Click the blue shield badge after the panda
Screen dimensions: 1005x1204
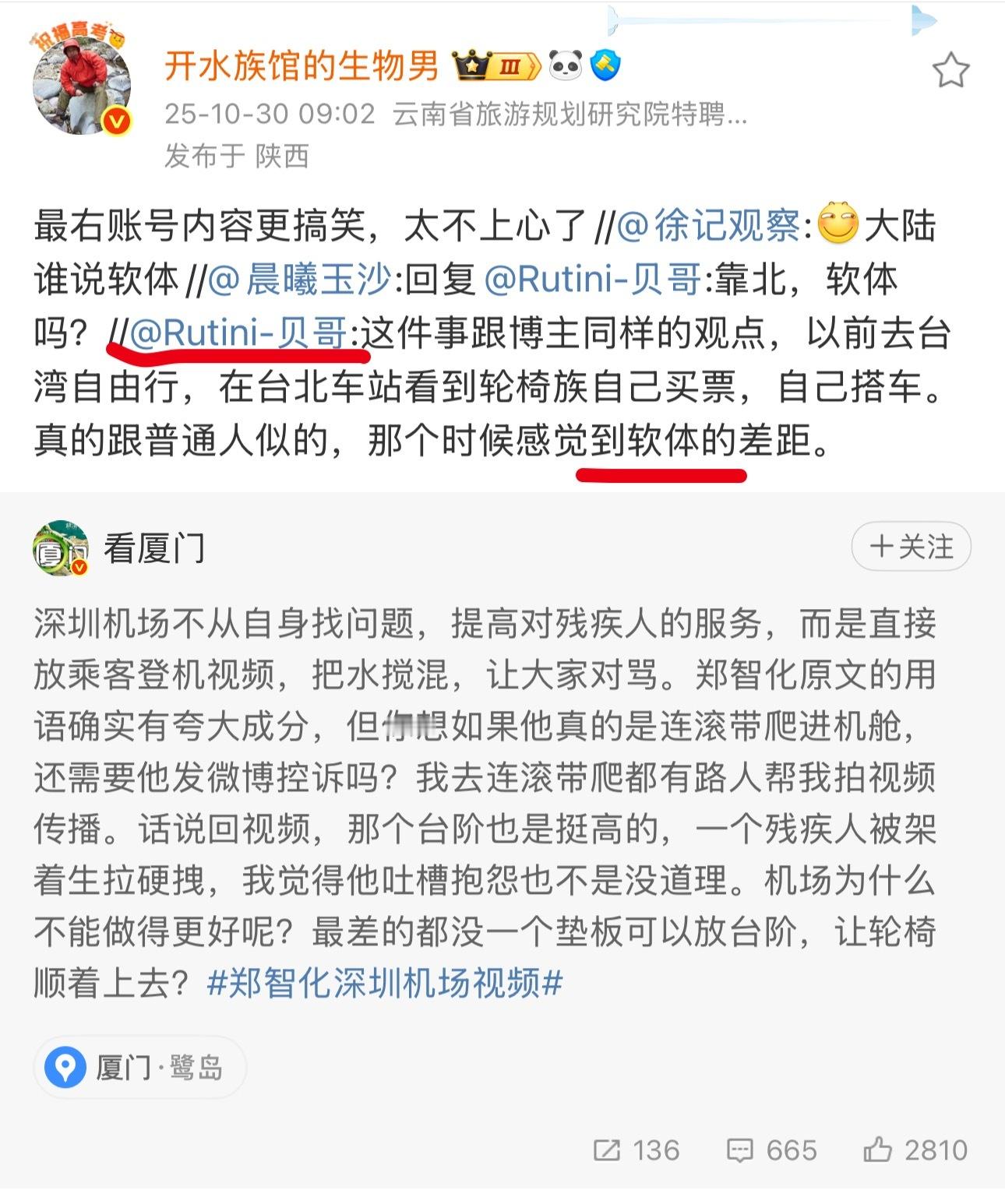(x=606, y=67)
